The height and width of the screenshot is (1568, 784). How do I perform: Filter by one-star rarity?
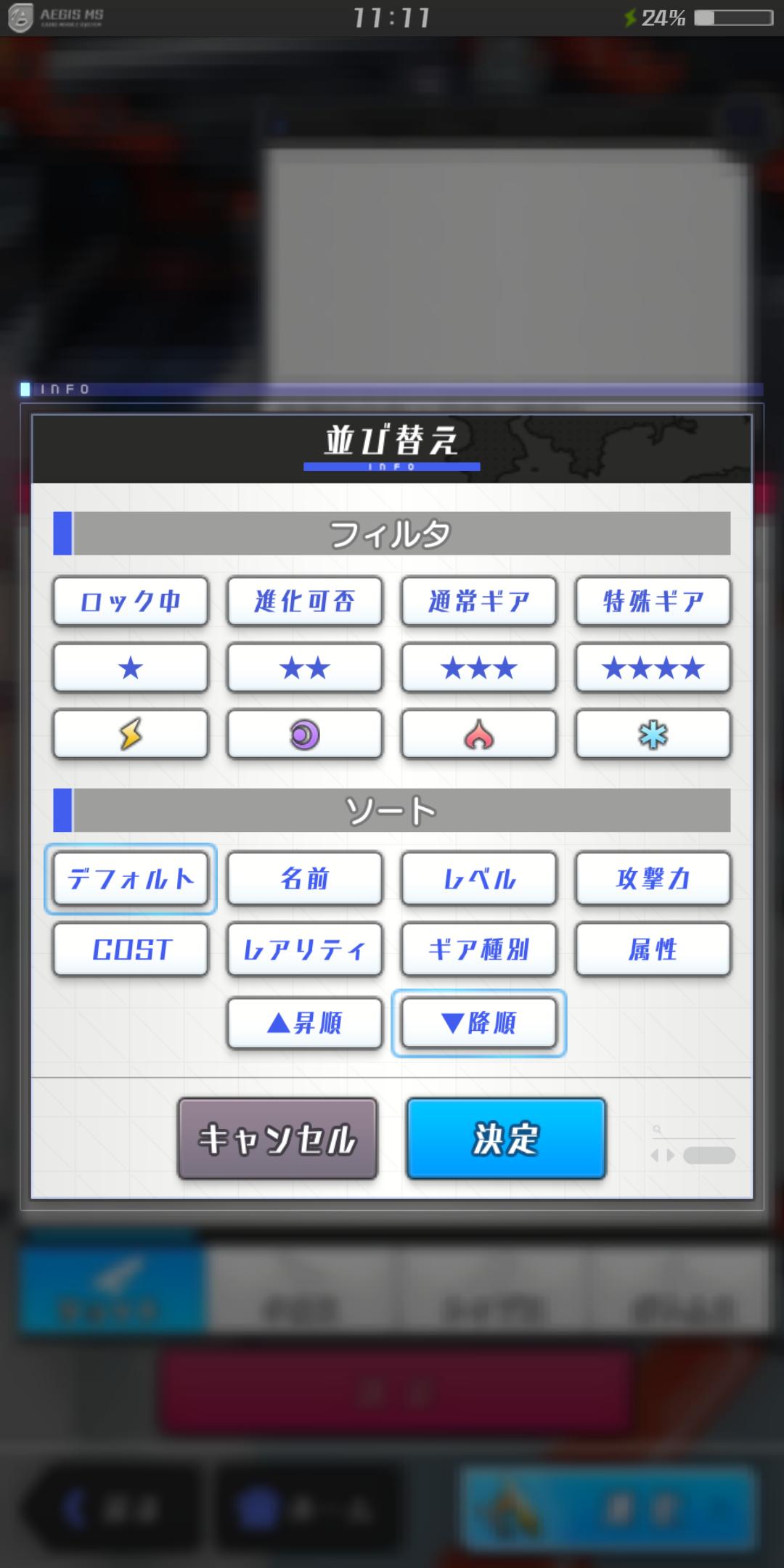tap(131, 667)
